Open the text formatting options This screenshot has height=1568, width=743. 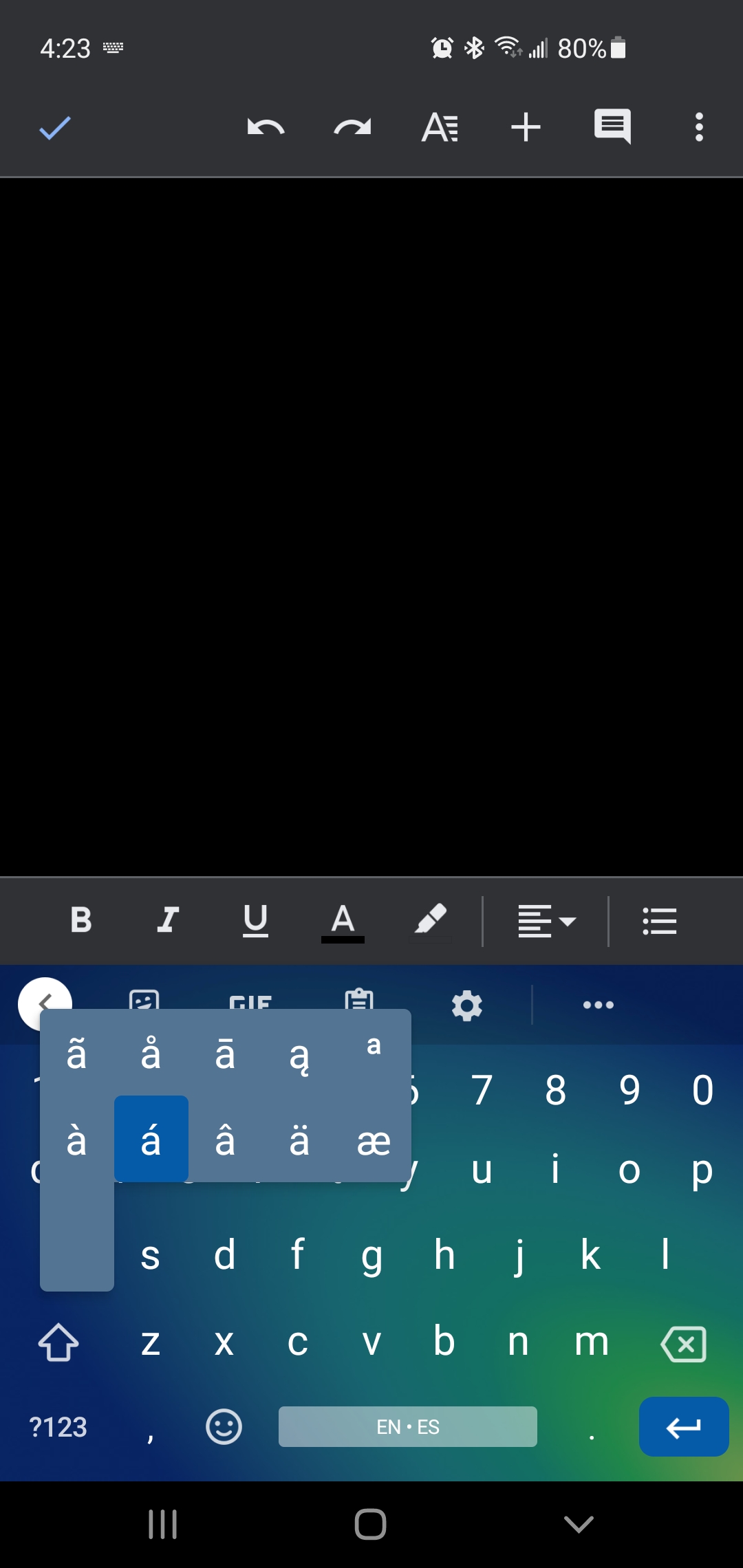(440, 128)
